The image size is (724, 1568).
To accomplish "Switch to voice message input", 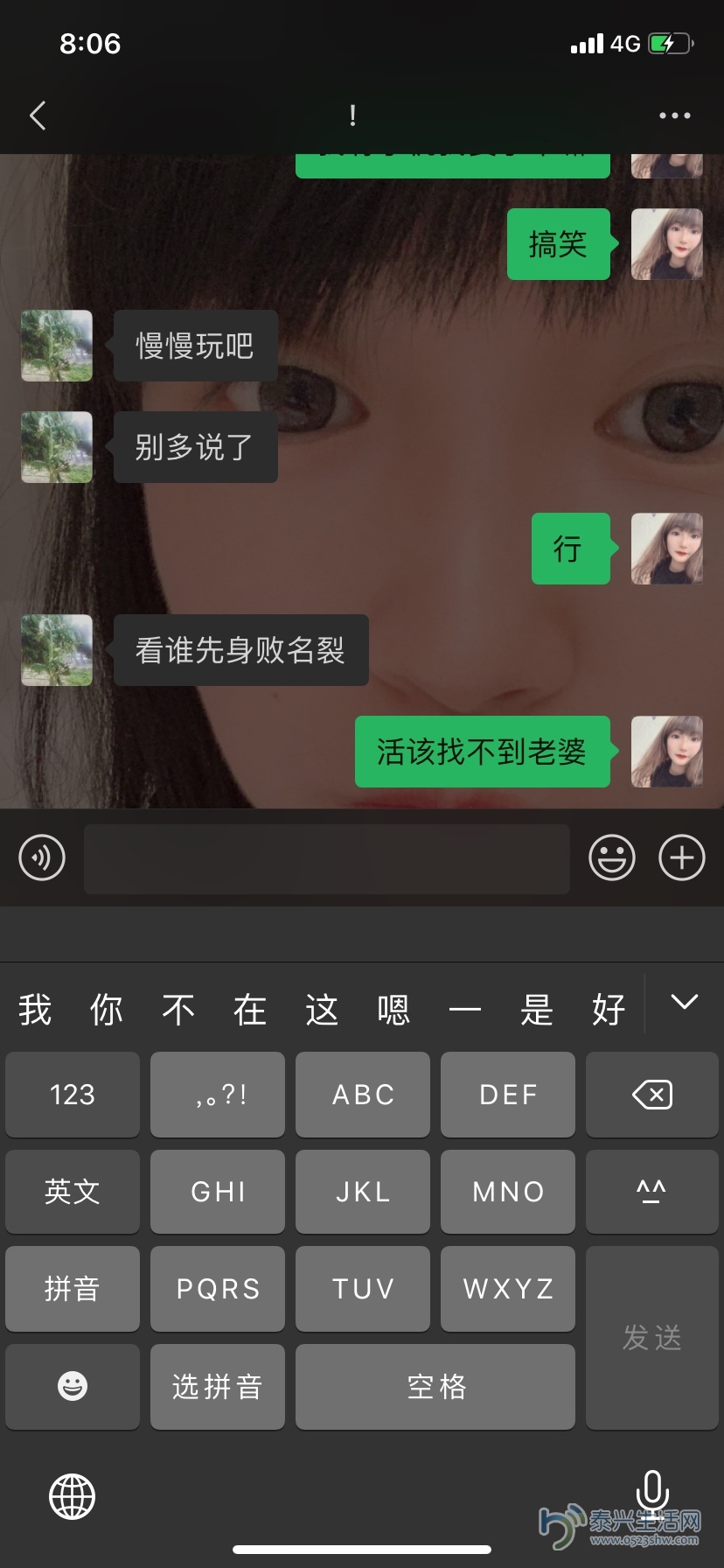I will [x=42, y=857].
